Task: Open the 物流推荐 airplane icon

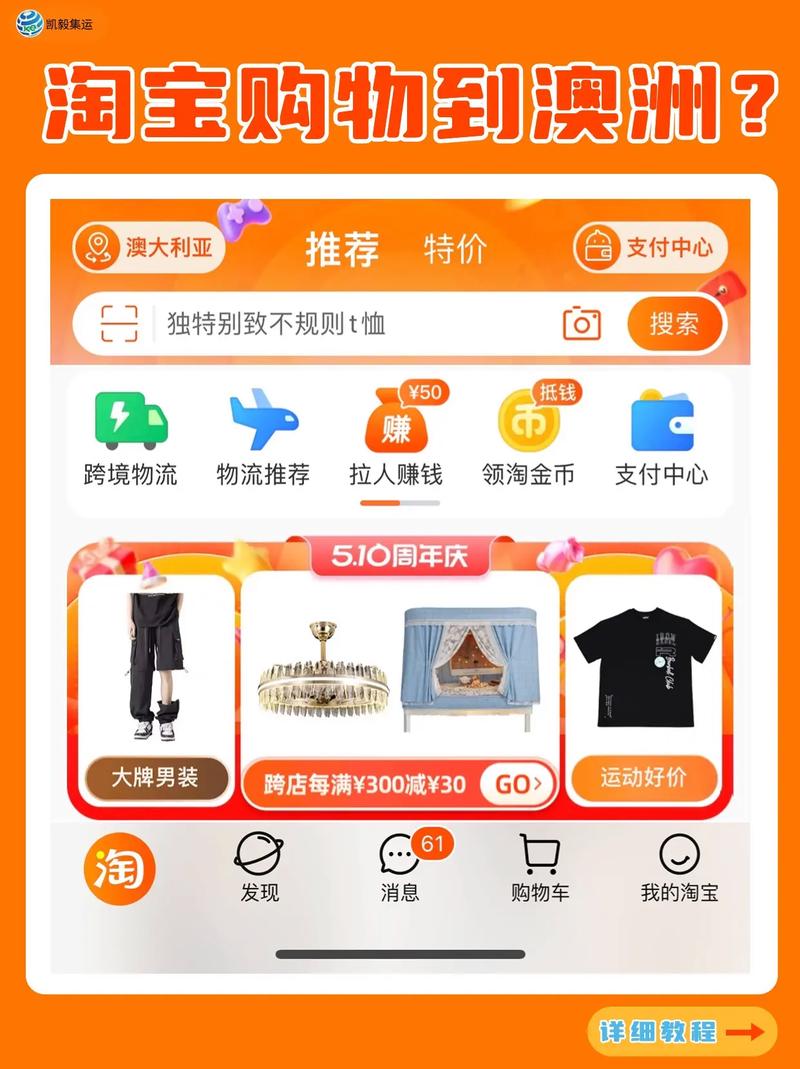Action: pyautogui.click(x=264, y=424)
